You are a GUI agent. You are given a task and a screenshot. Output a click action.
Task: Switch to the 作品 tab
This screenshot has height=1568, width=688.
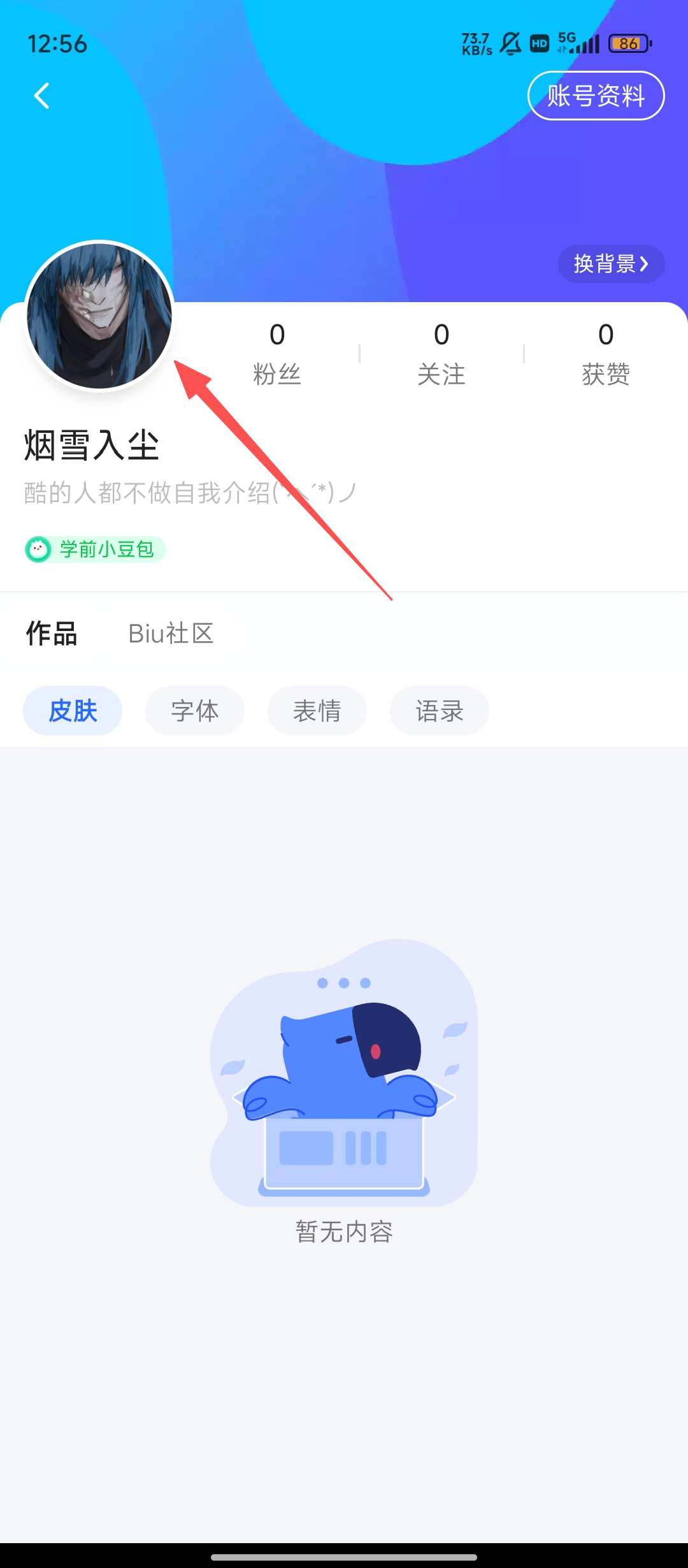51,634
